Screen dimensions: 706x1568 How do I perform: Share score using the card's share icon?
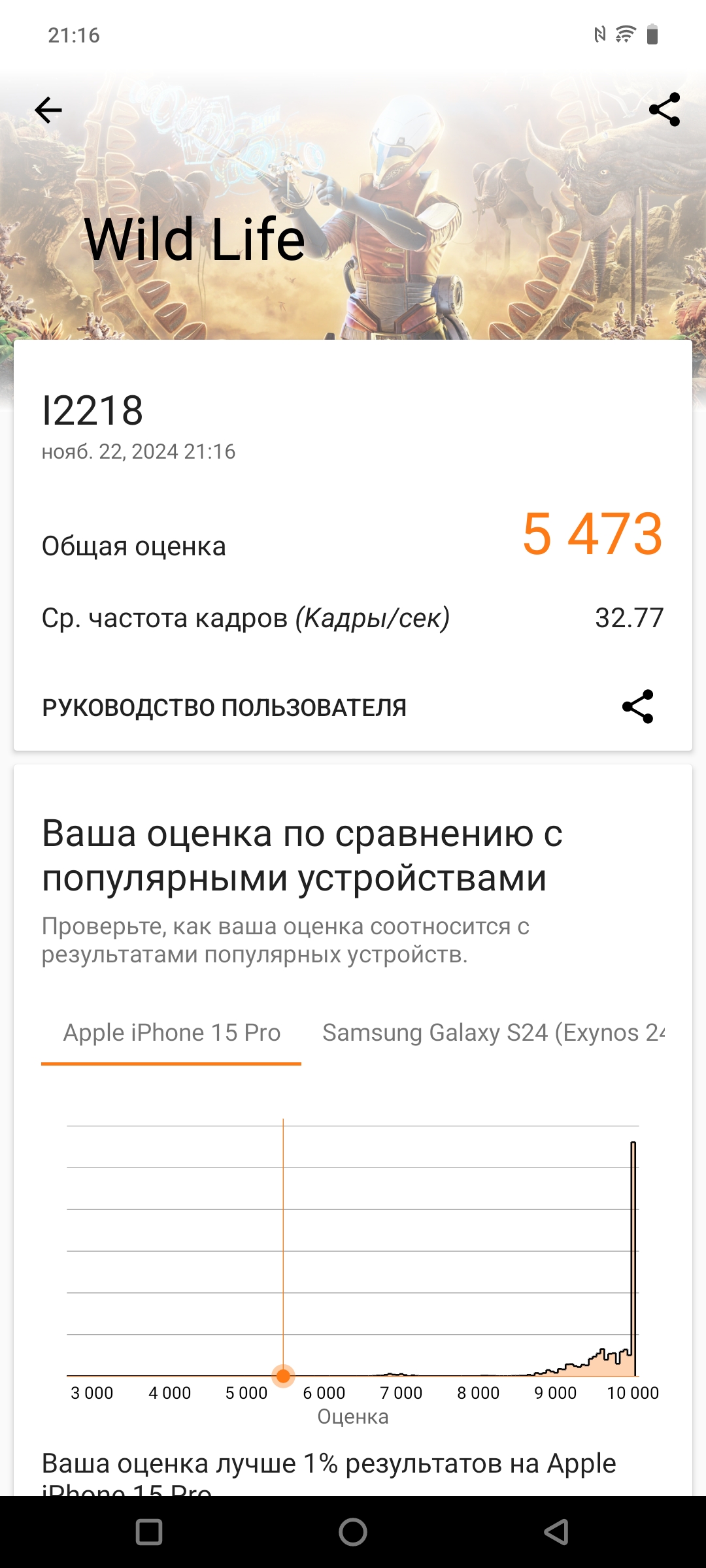[637, 706]
